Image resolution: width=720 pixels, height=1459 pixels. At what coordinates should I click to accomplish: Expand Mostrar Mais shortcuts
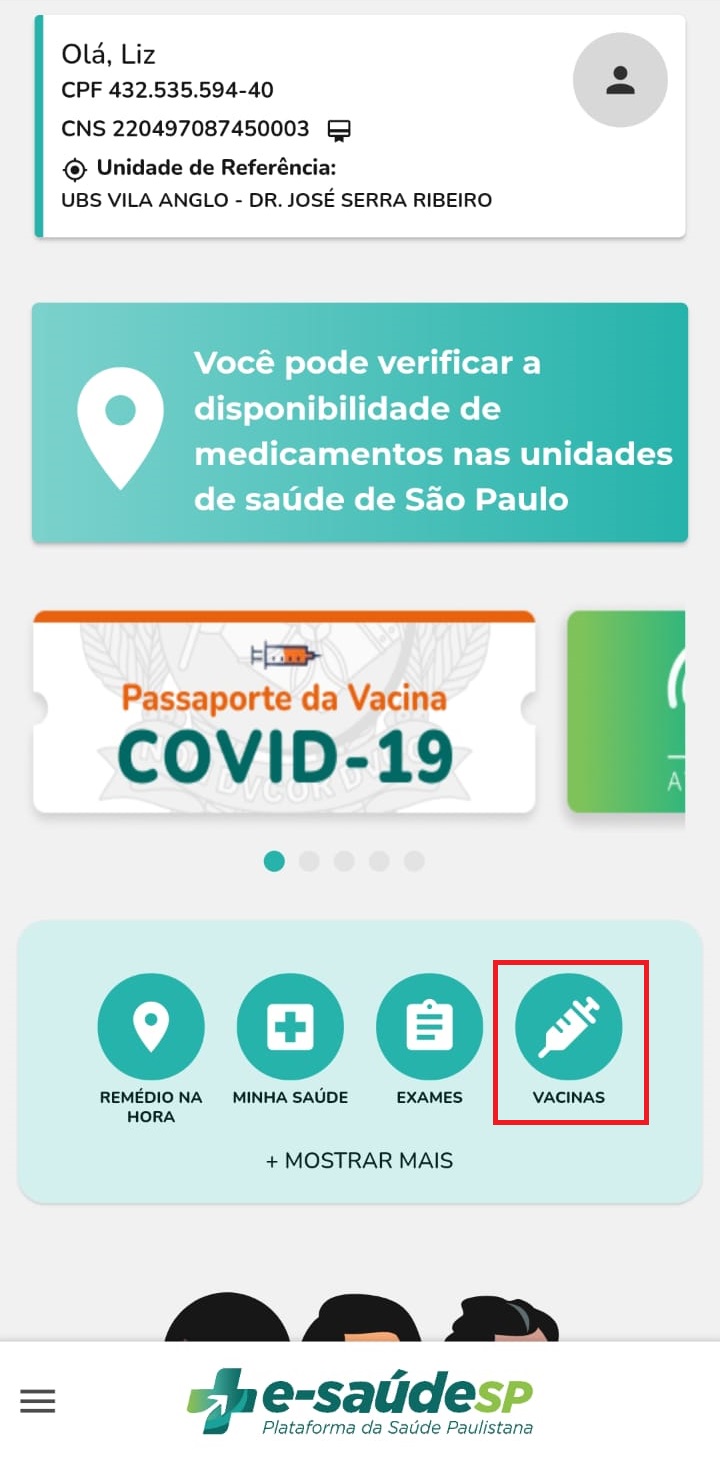pos(360,1161)
